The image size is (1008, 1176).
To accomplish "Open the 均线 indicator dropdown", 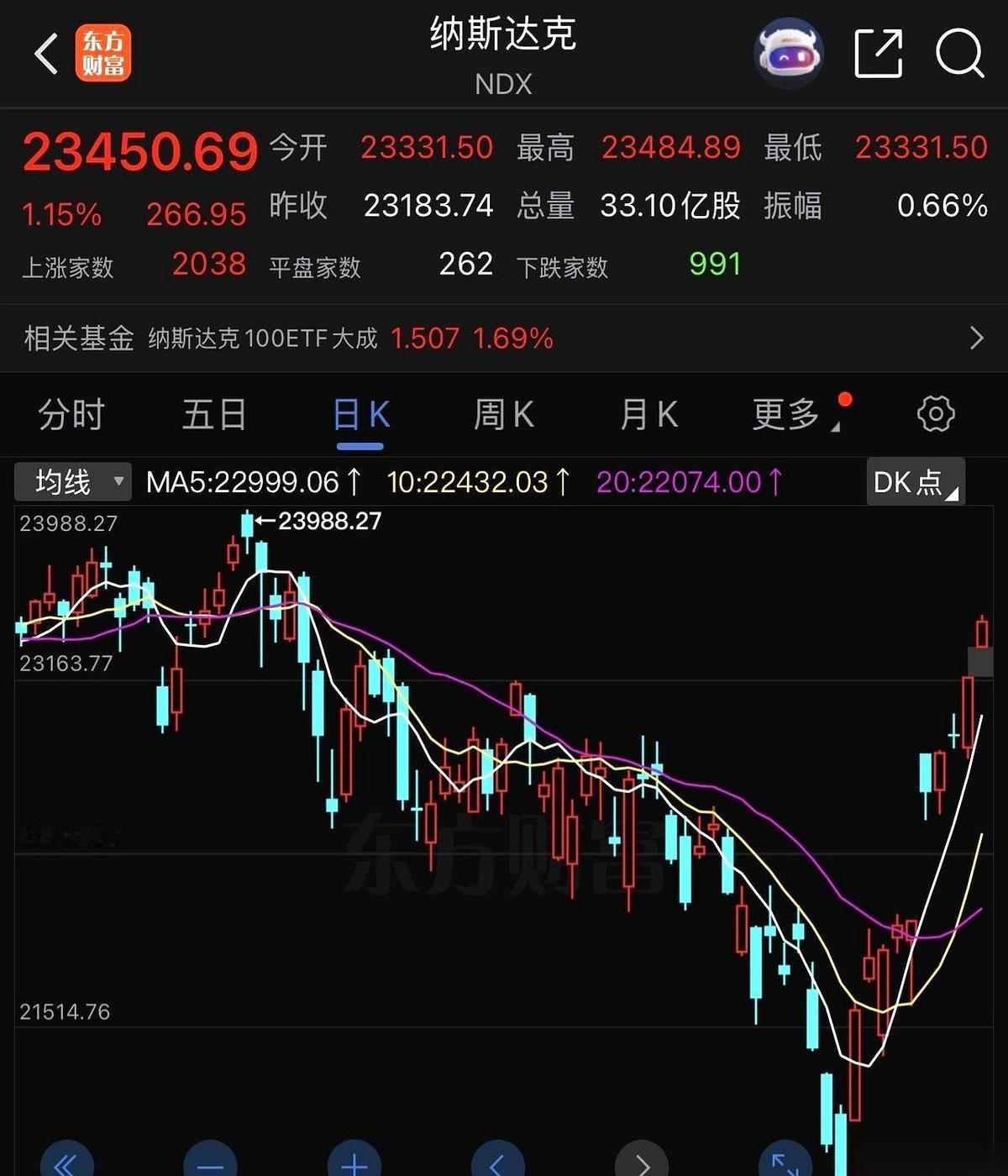I will click(71, 481).
